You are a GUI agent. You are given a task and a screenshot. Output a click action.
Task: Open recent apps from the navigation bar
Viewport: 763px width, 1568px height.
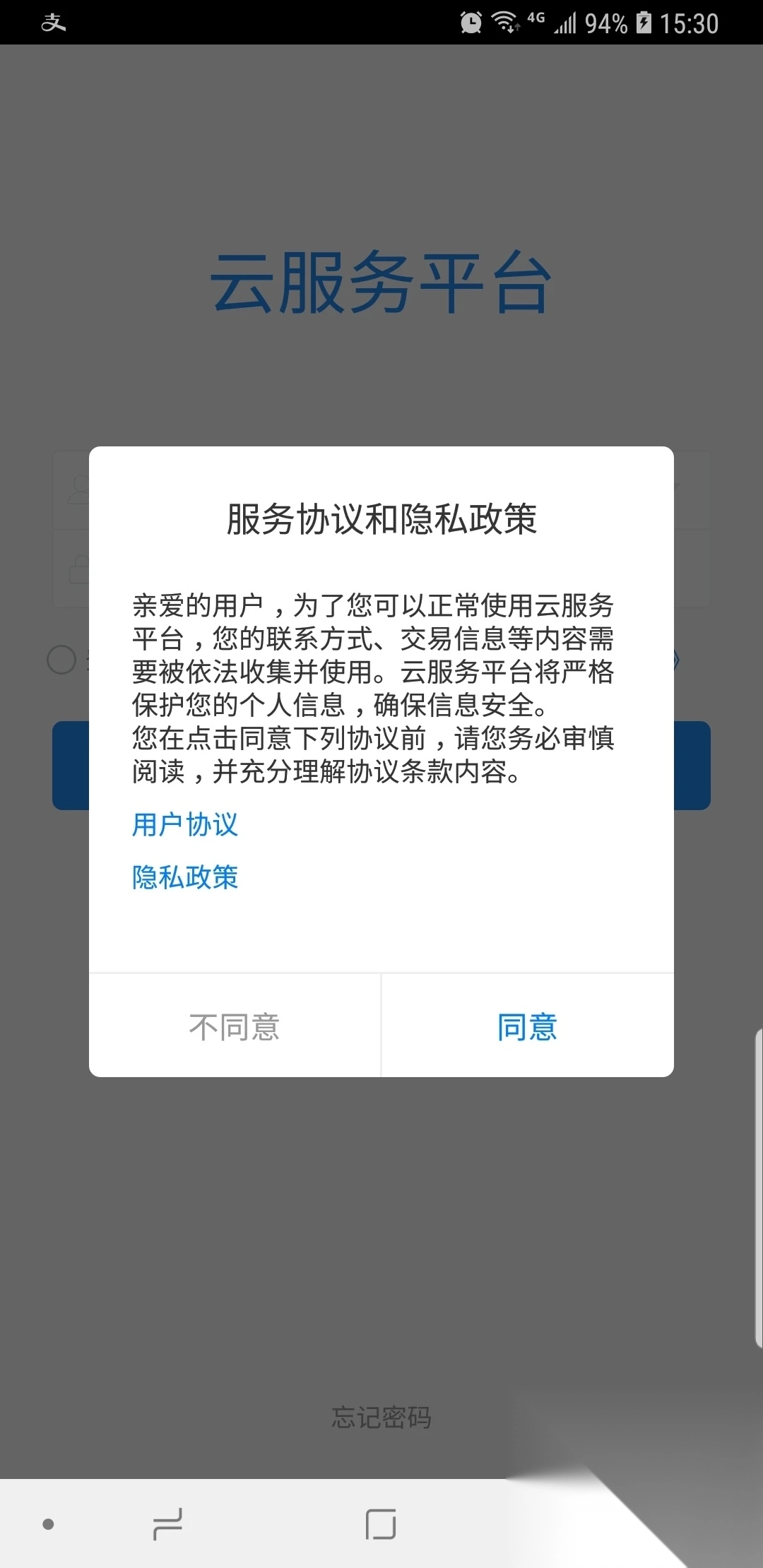click(x=168, y=1524)
